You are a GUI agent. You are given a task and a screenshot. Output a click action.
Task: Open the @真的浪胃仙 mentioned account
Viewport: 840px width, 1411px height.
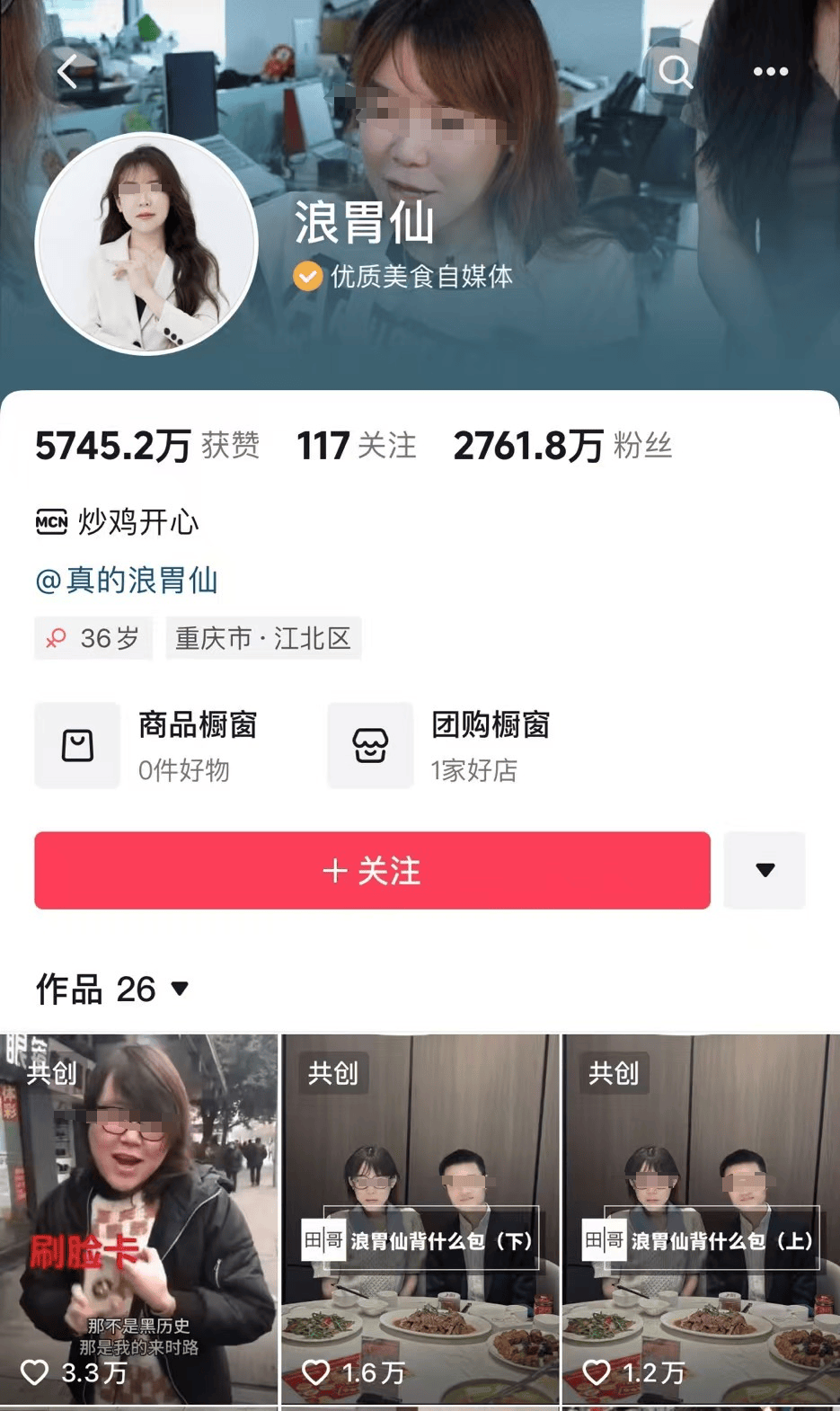click(127, 581)
